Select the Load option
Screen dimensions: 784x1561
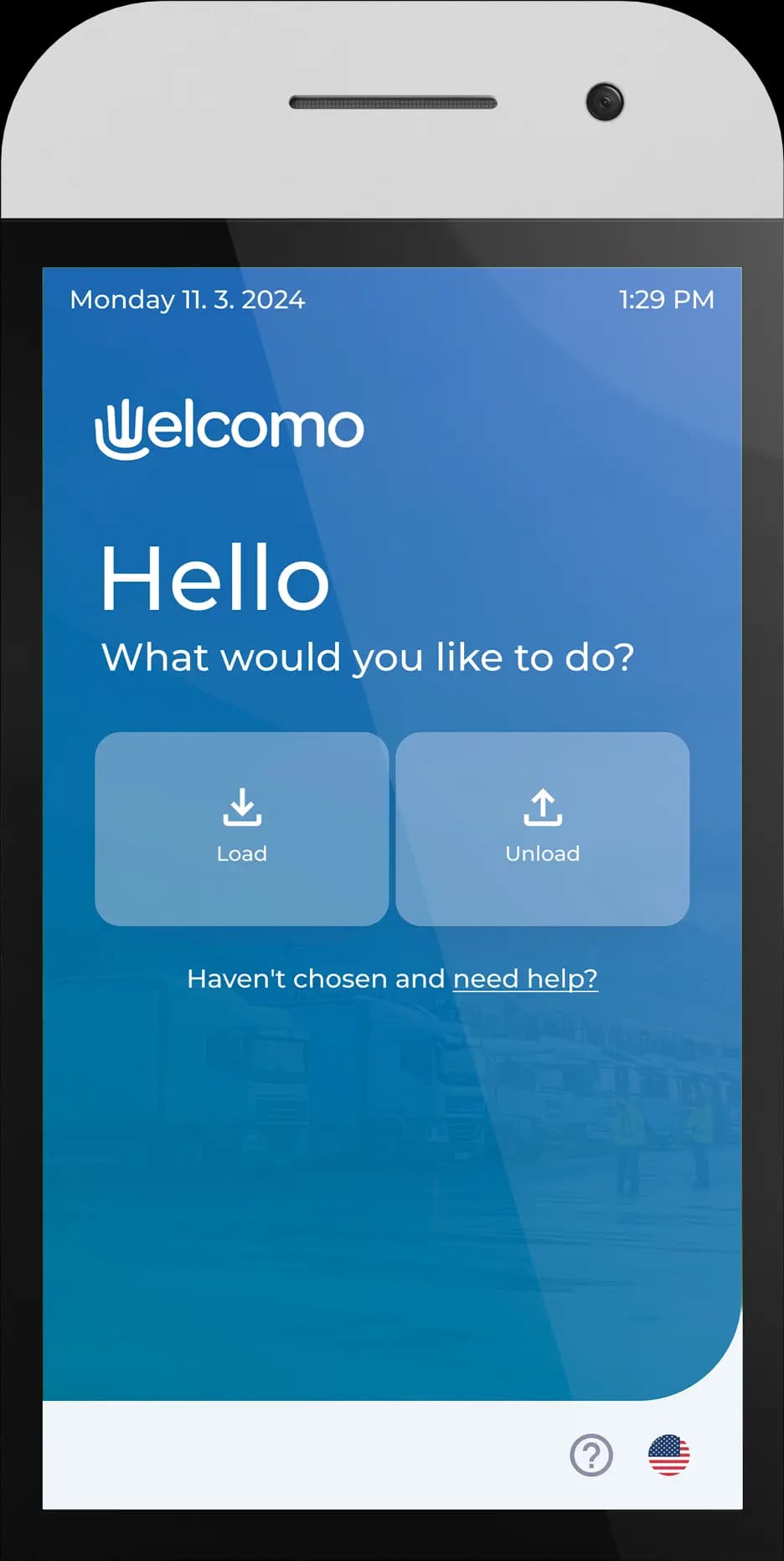[241, 828]
